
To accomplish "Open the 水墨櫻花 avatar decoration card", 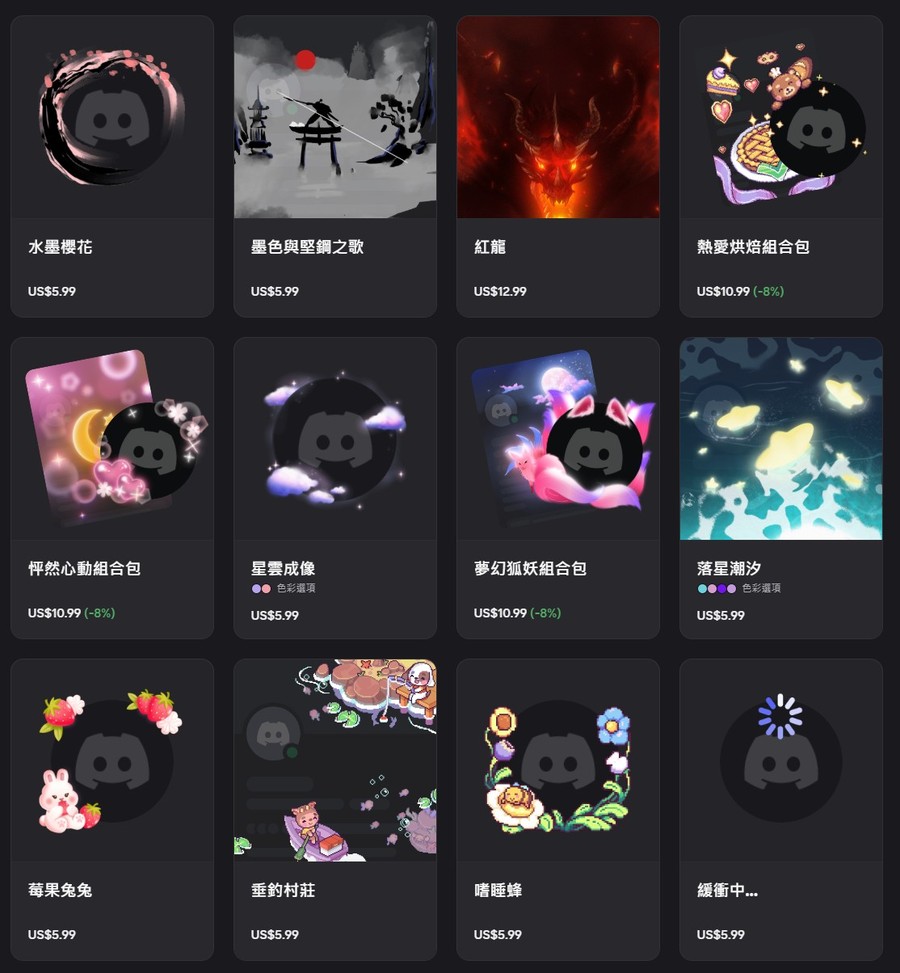I will point(112,165).
